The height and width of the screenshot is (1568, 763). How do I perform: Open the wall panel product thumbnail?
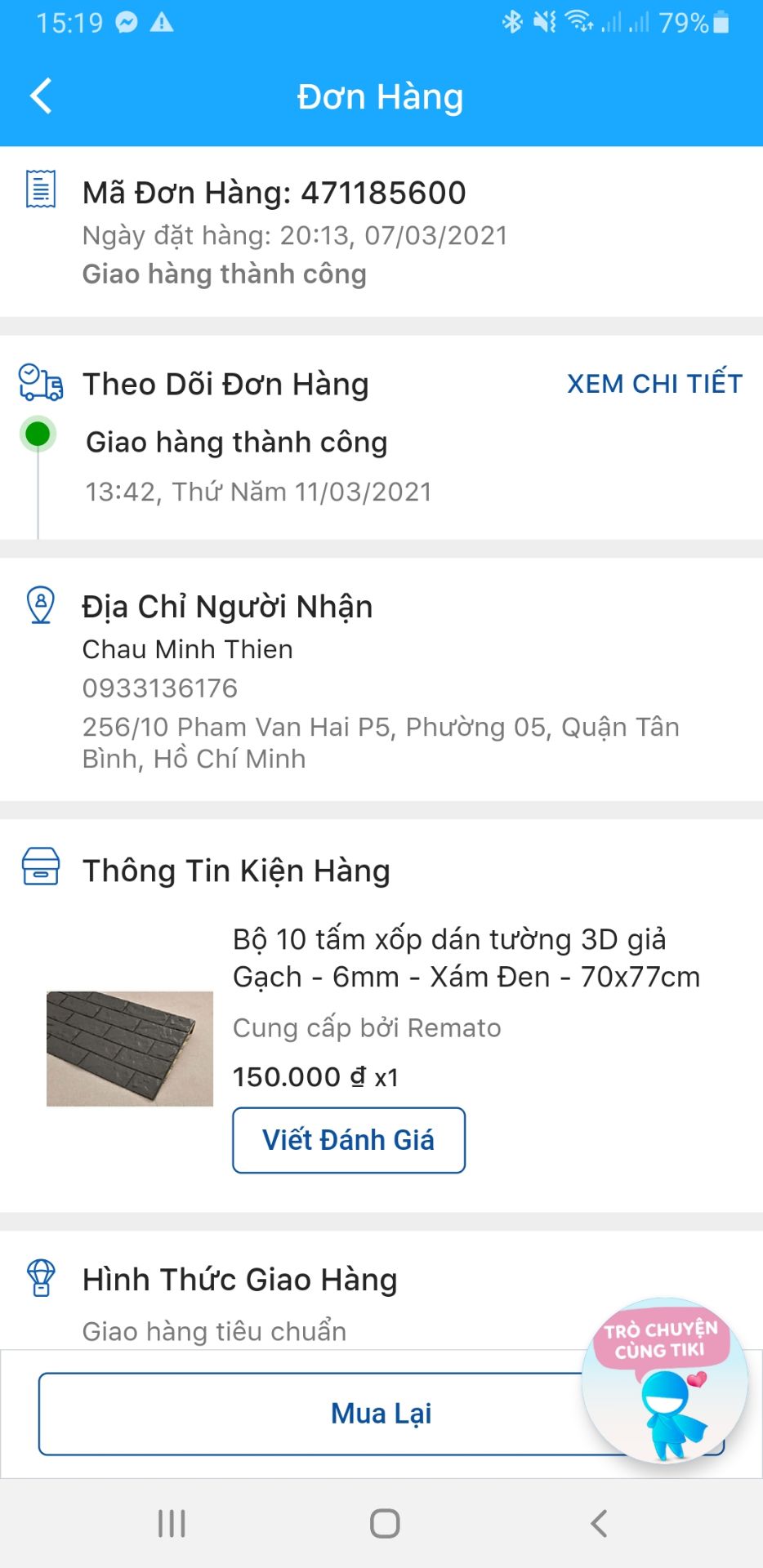127,1048
